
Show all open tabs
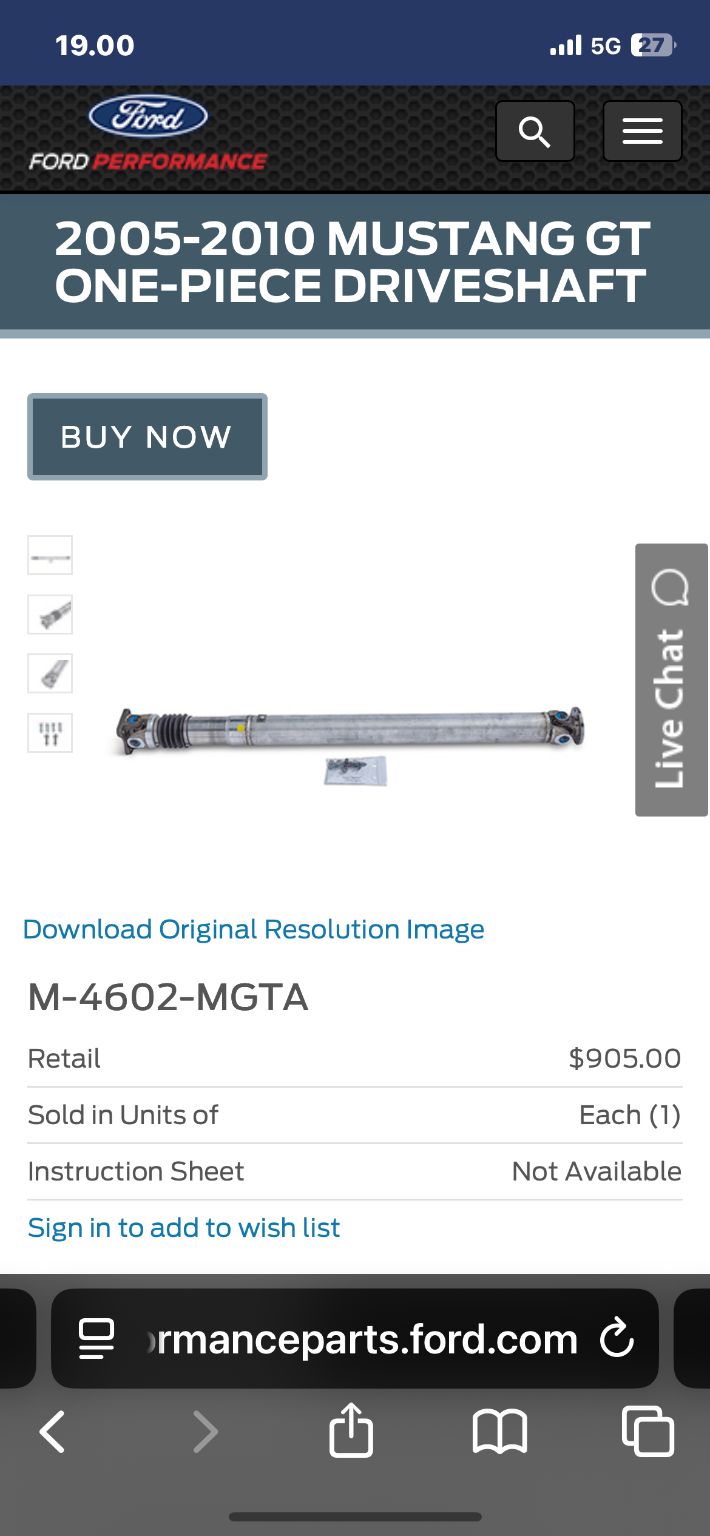[647, 1432]
